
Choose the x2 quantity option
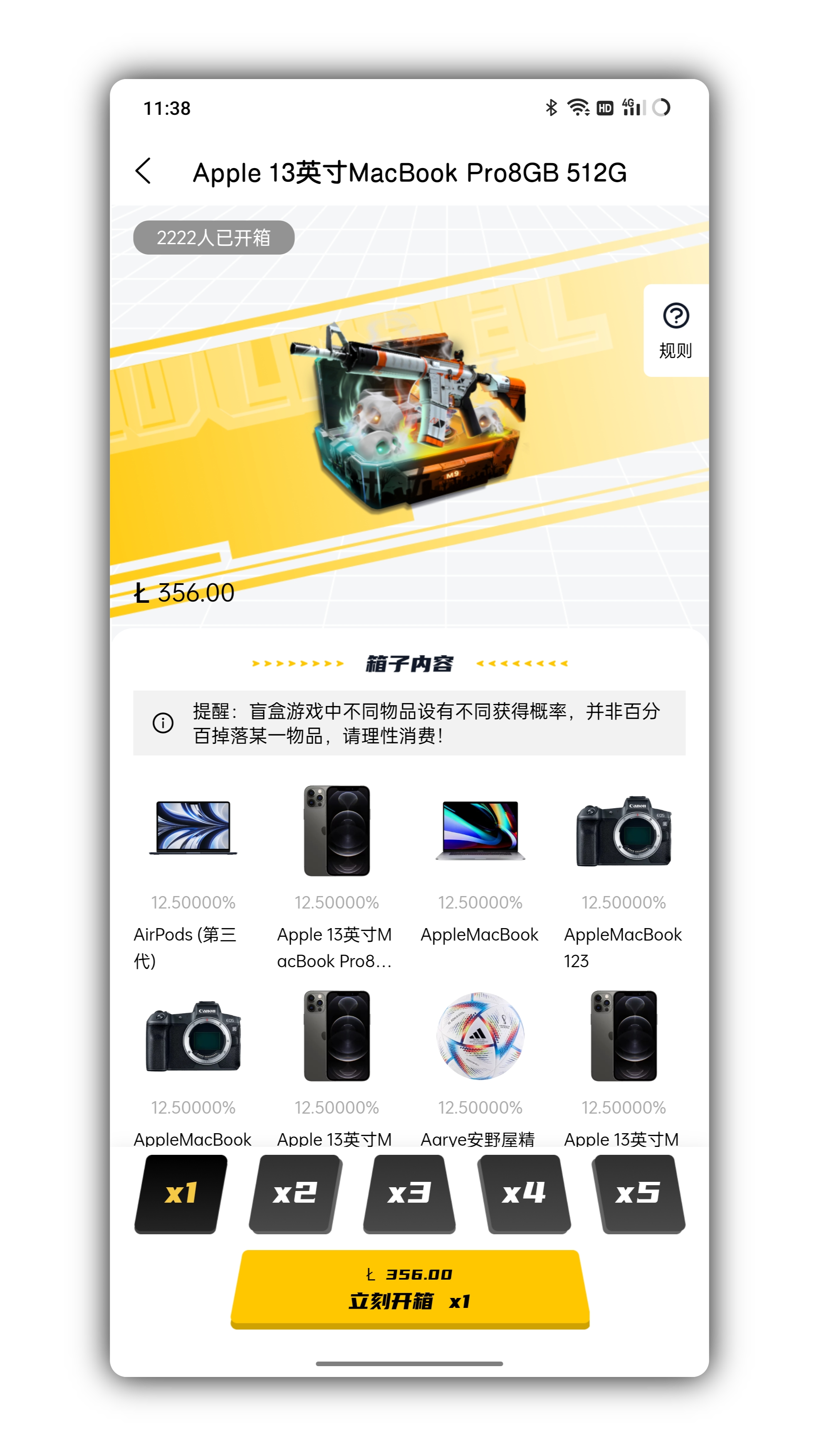coord(295,1193)
